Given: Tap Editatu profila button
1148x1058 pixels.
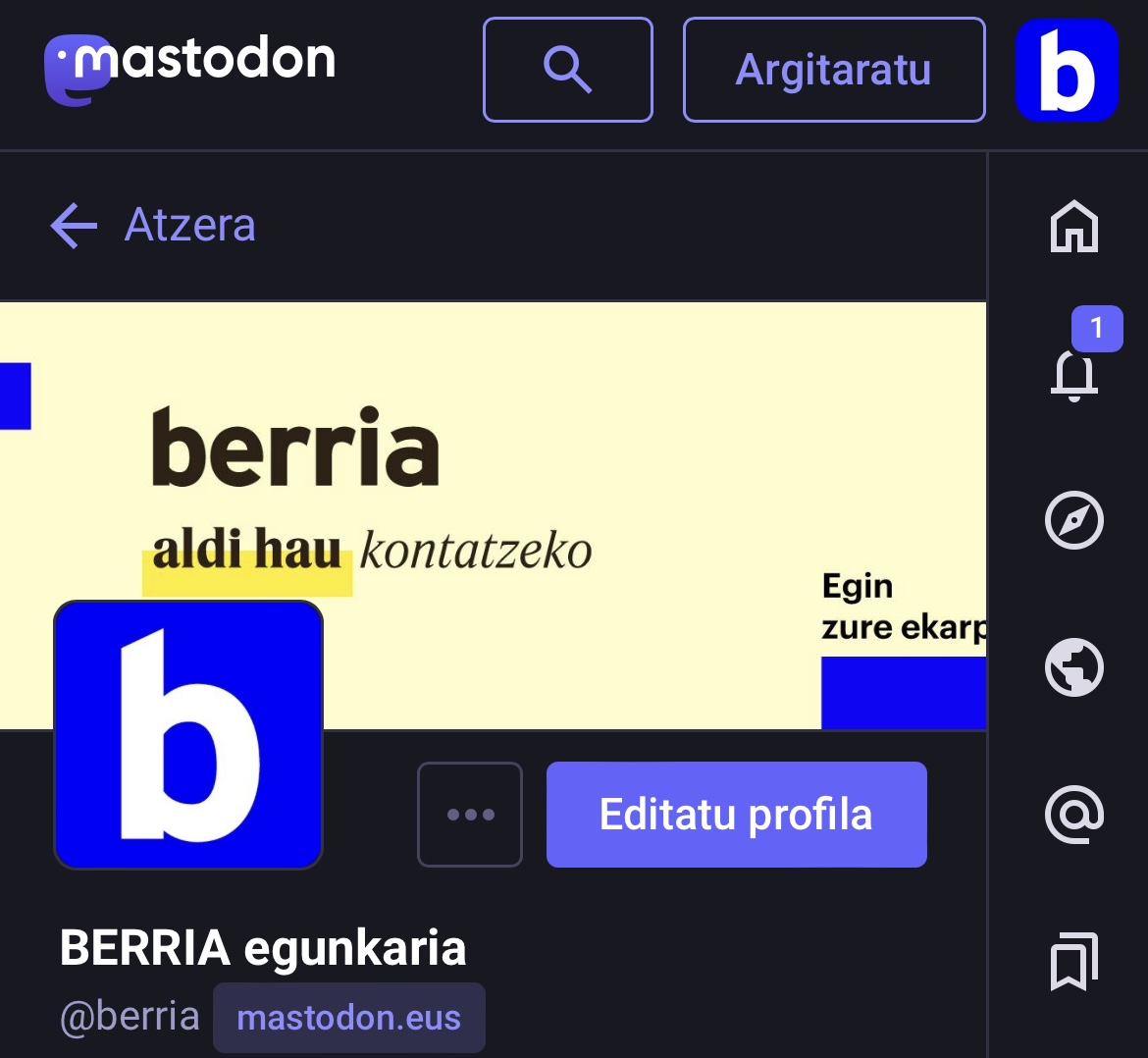Looking at the screenshot, I should 736,815.
